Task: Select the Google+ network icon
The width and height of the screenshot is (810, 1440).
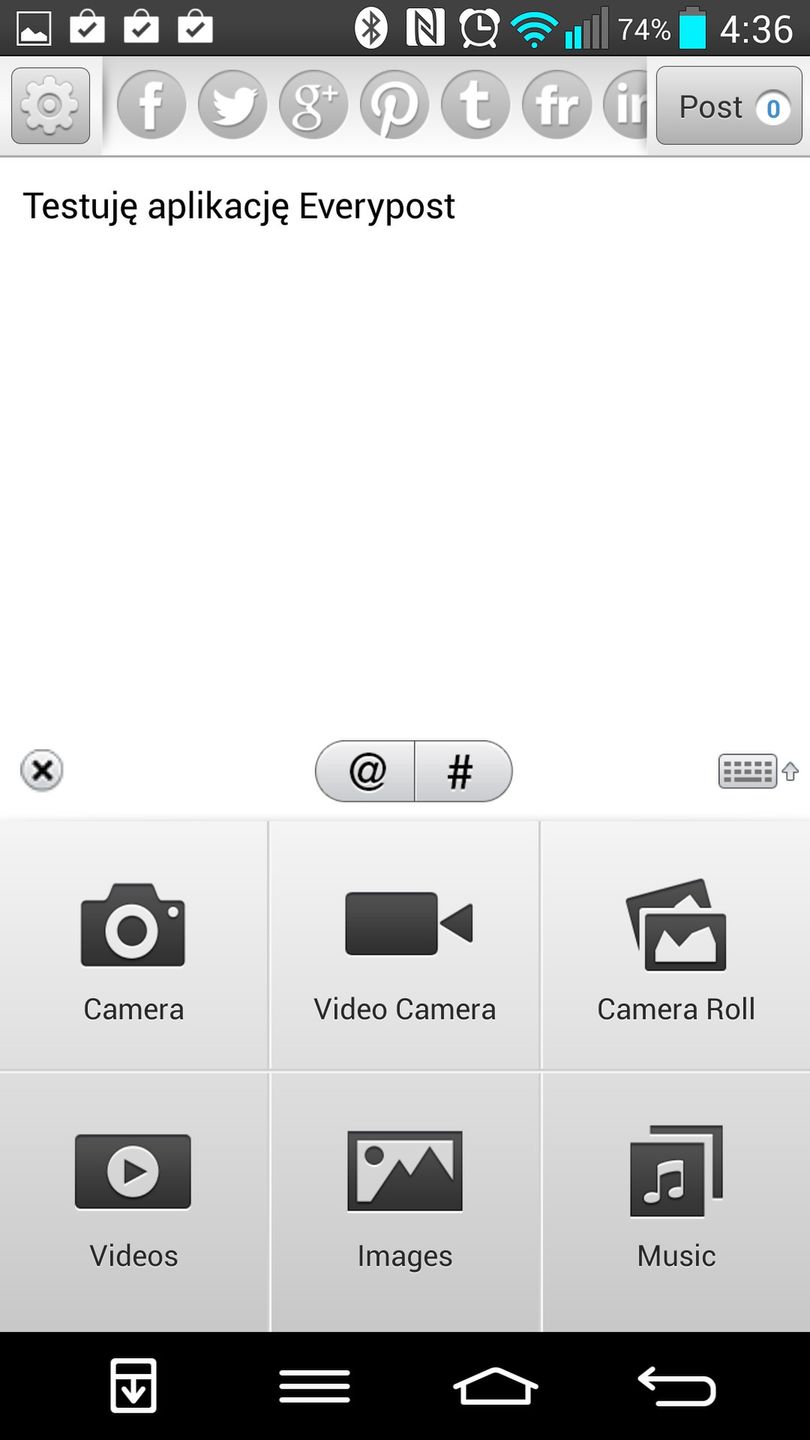Action: [x=313, y=106]
